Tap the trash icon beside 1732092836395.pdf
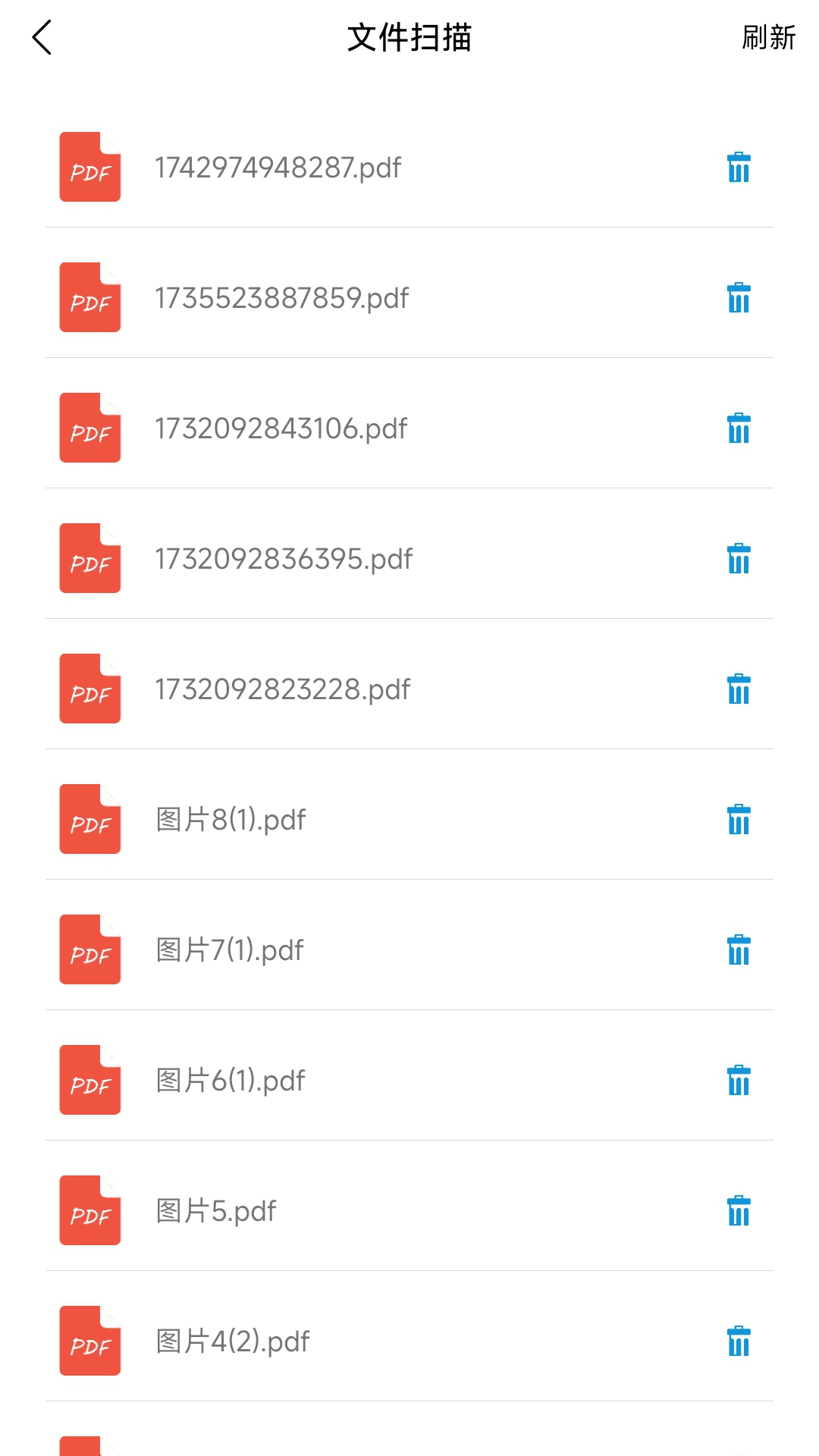 (739, 559)
